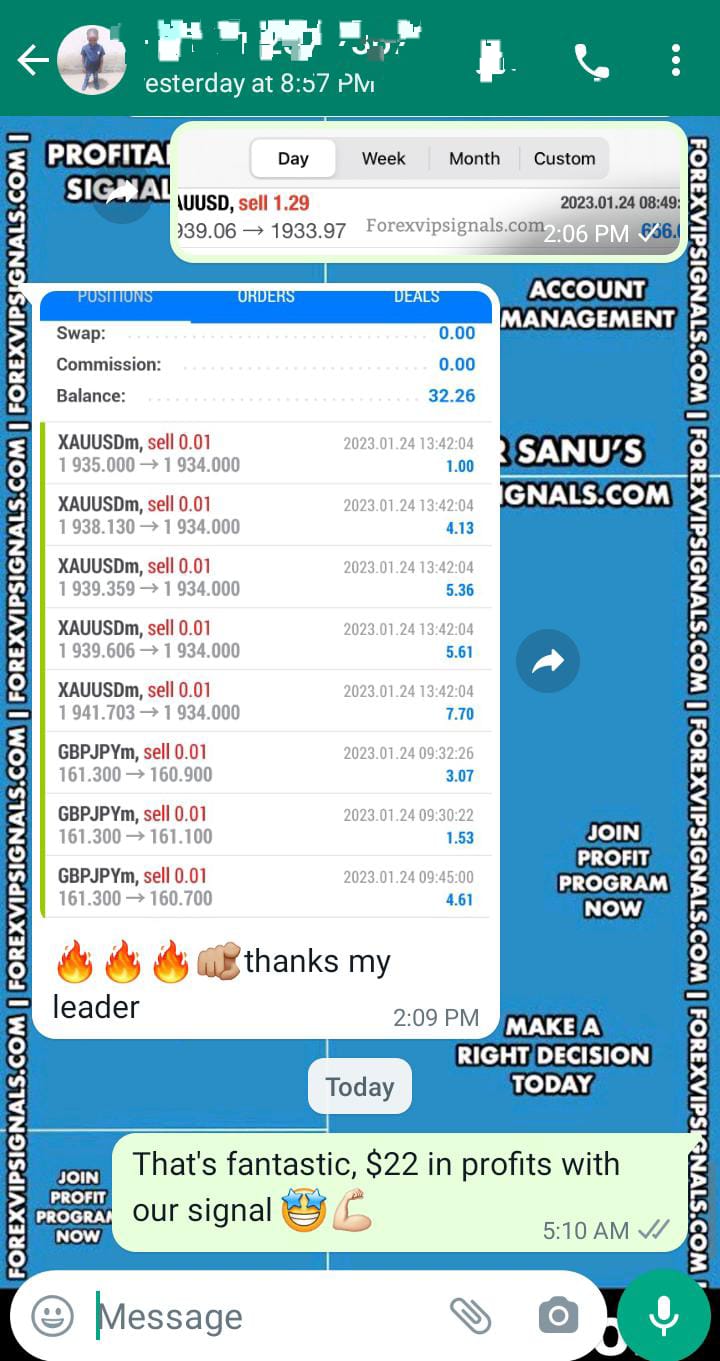The height and width of the screenshot is (1361, 720).
Task: Open the camera from the message bar
Action: point(558,1316)
